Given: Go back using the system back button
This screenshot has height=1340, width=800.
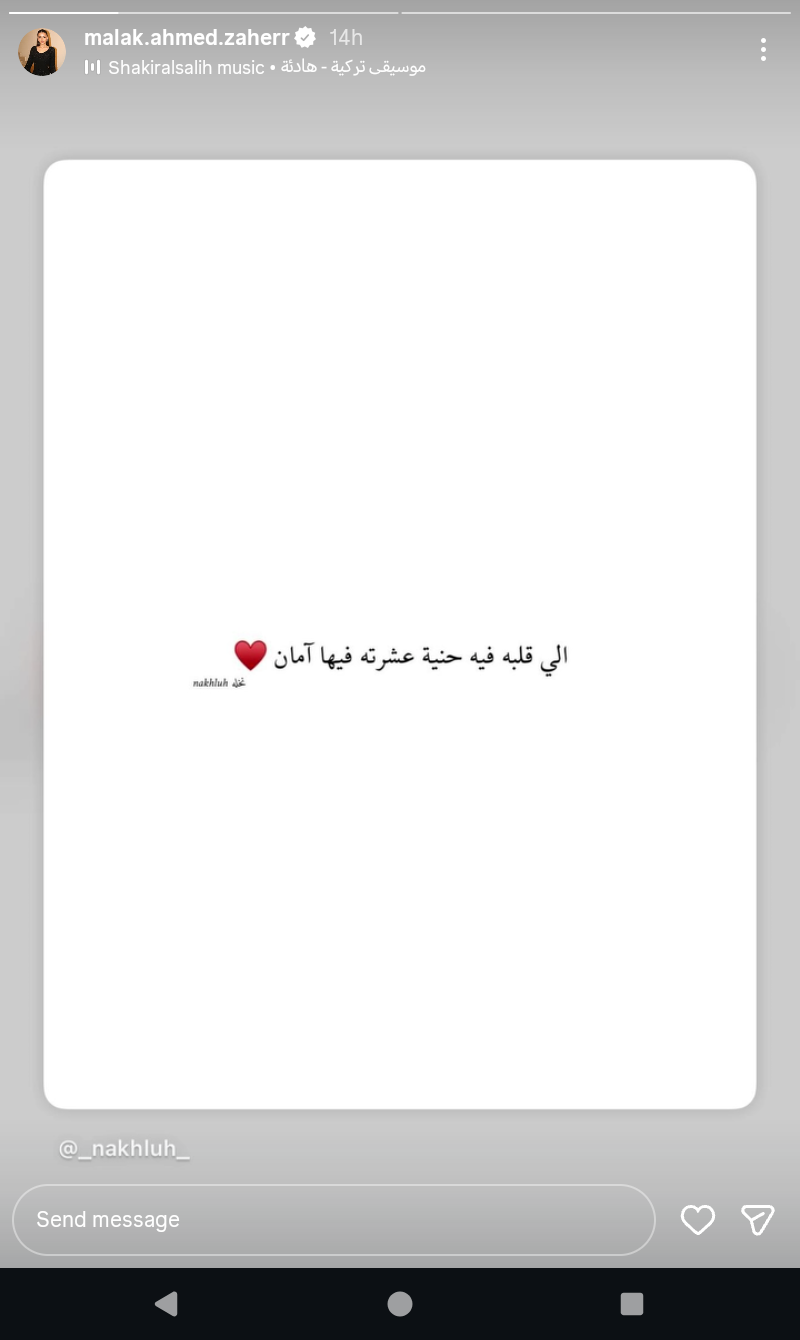Looking at the screenshot, I should (167, 1303).
